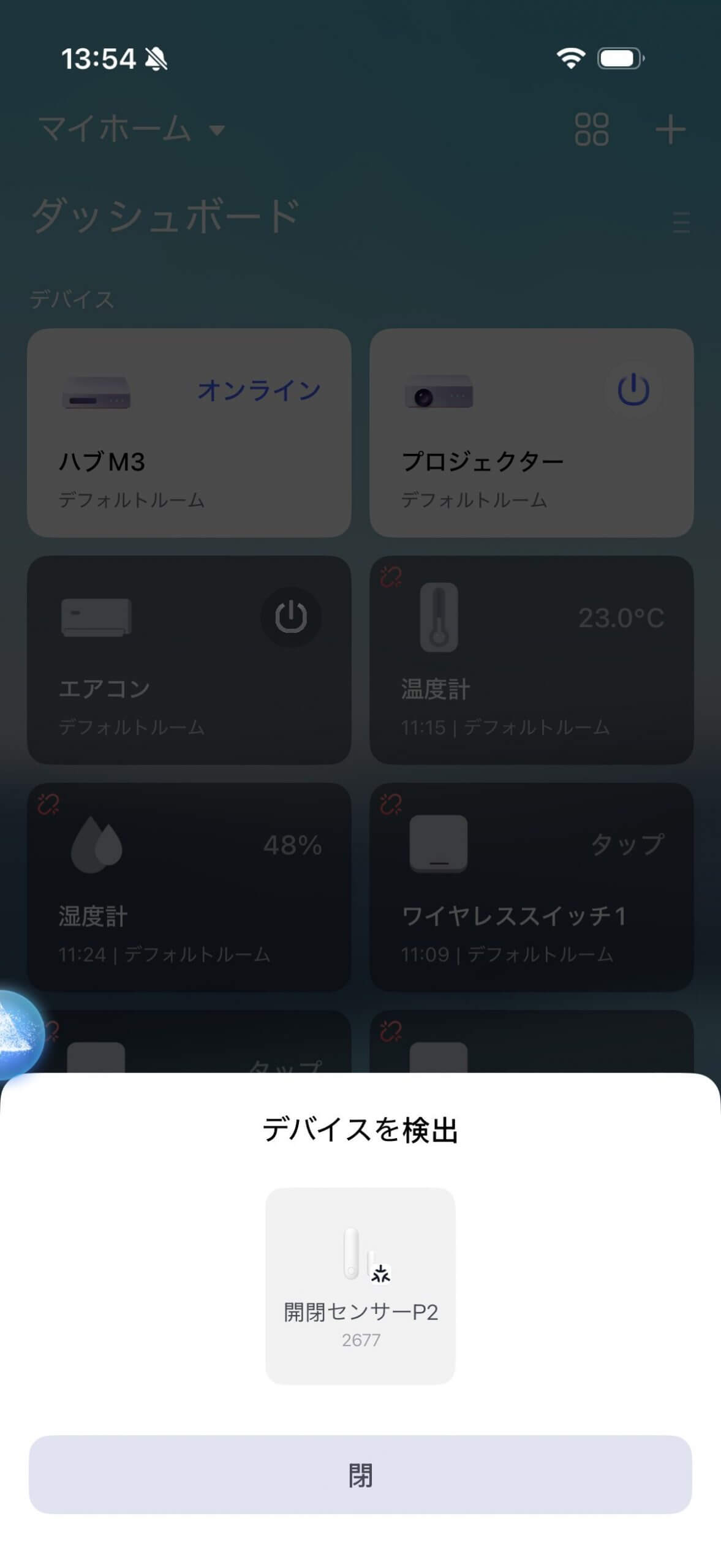The width and height of the screenshot is (721, 1568).
Task: Tap the オンライン status on ハブM3
Action: 259,388
